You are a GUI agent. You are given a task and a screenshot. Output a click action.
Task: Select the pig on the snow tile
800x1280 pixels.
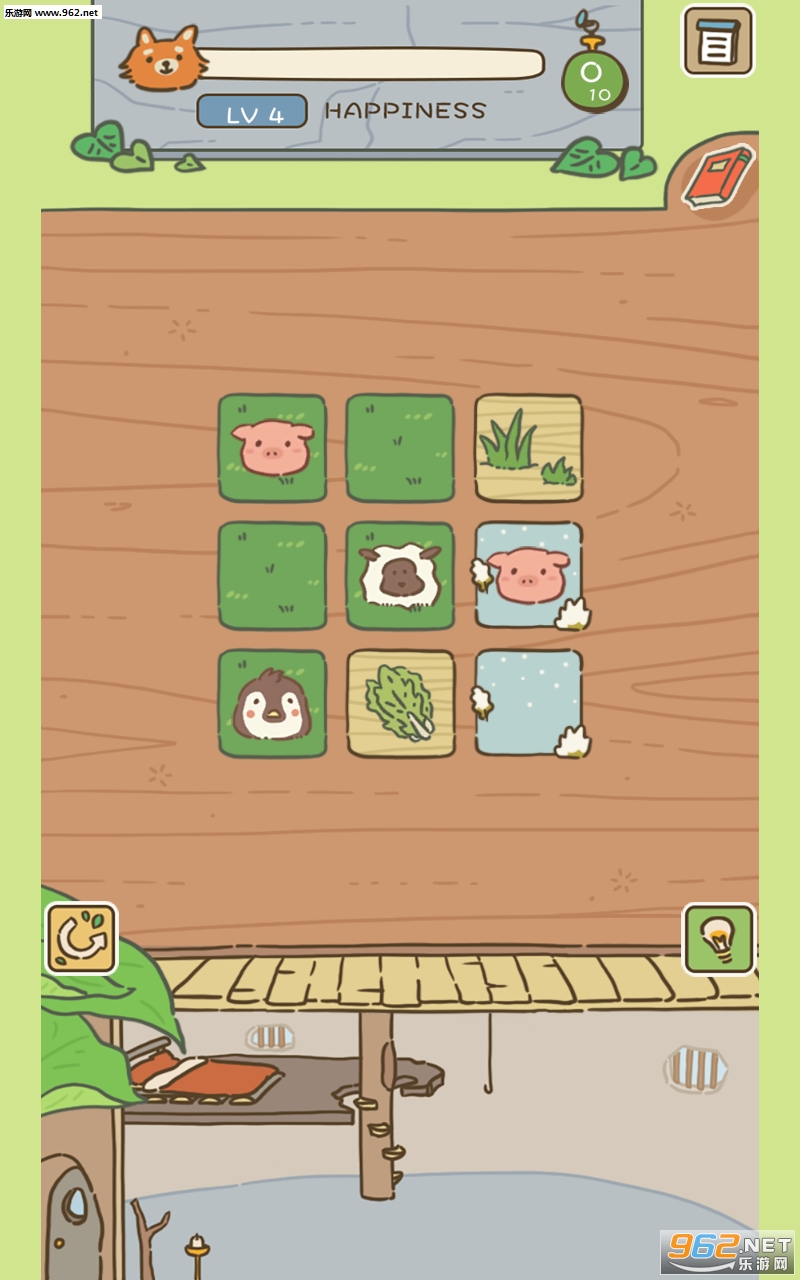(x=529, y=576)
